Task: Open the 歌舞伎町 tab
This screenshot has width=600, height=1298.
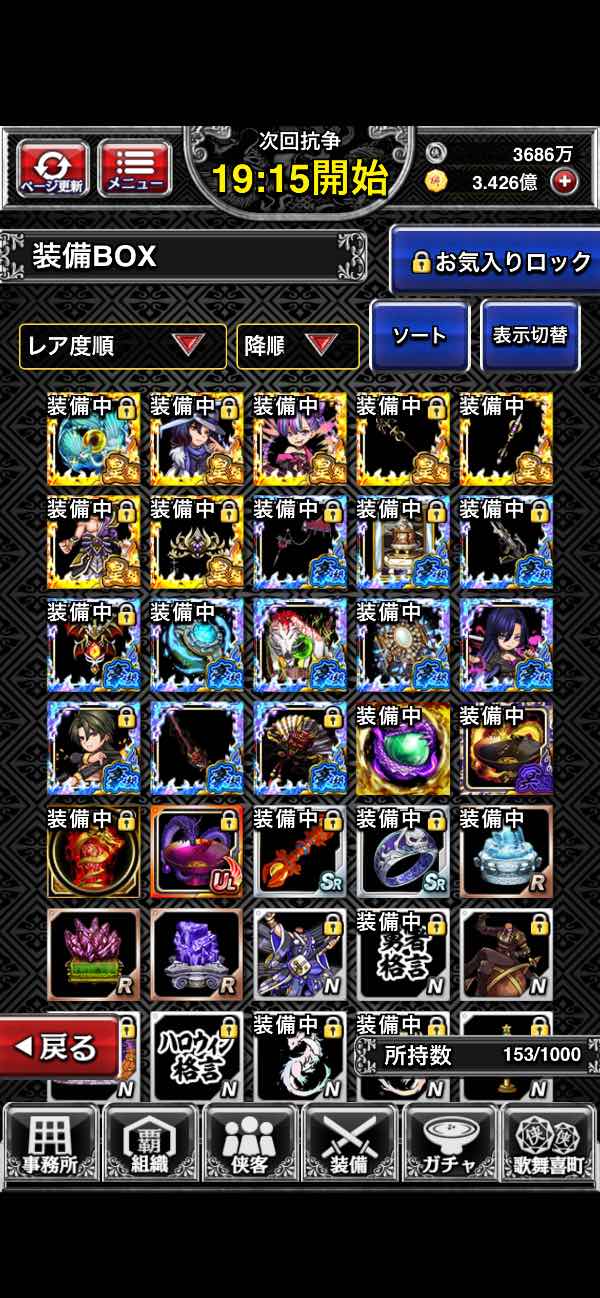Action: point(550,1142)
